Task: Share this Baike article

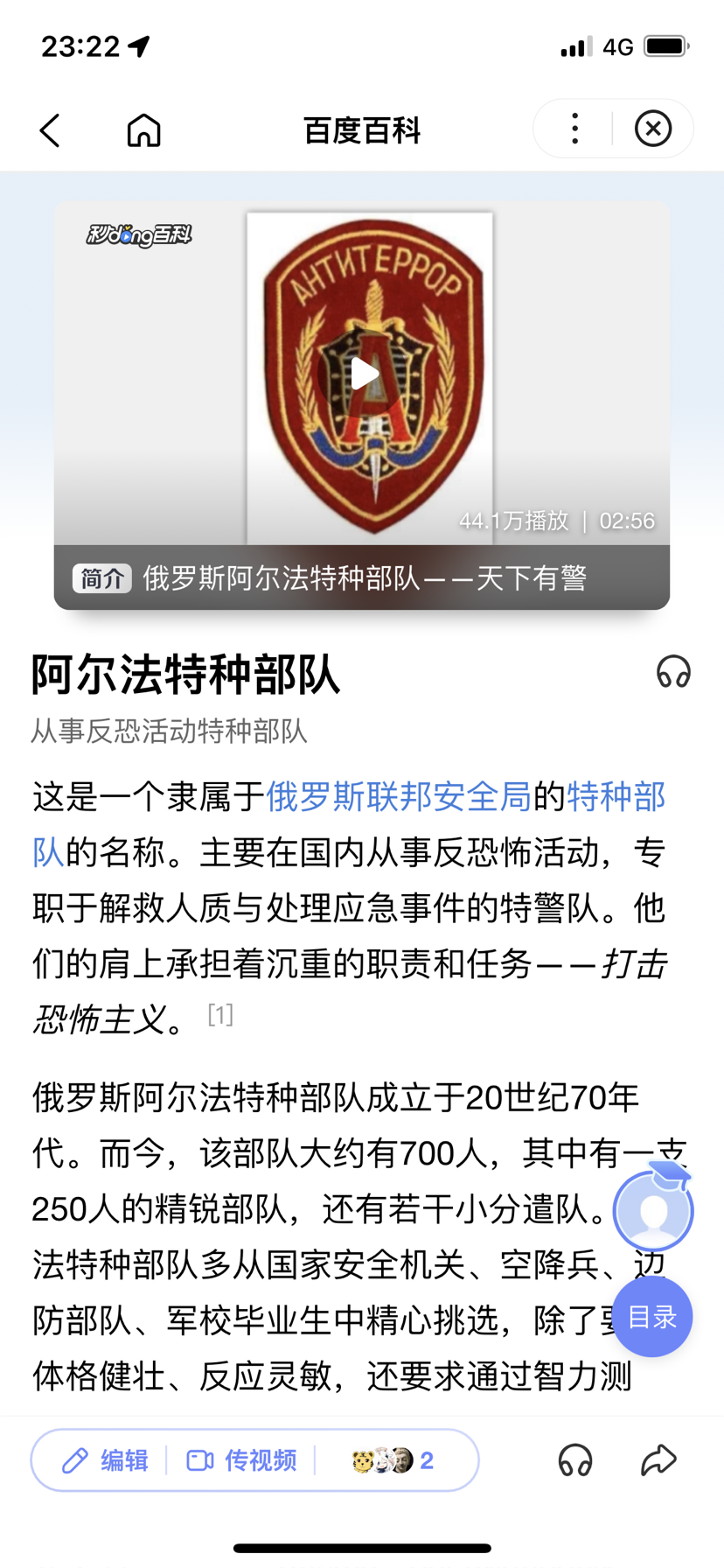Action: (658, 1459)
